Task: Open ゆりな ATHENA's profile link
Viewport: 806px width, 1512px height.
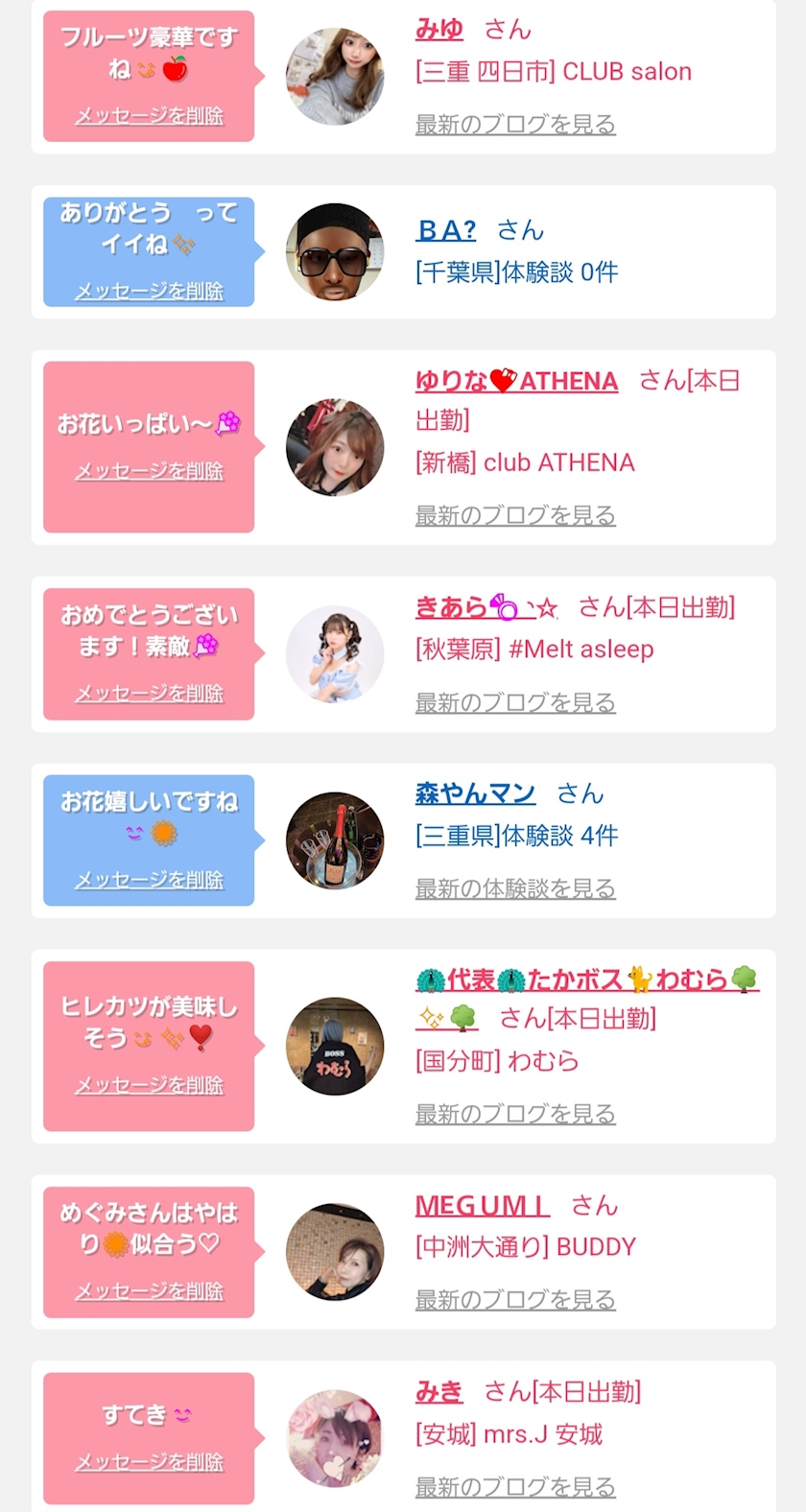Action: point(516,381)
